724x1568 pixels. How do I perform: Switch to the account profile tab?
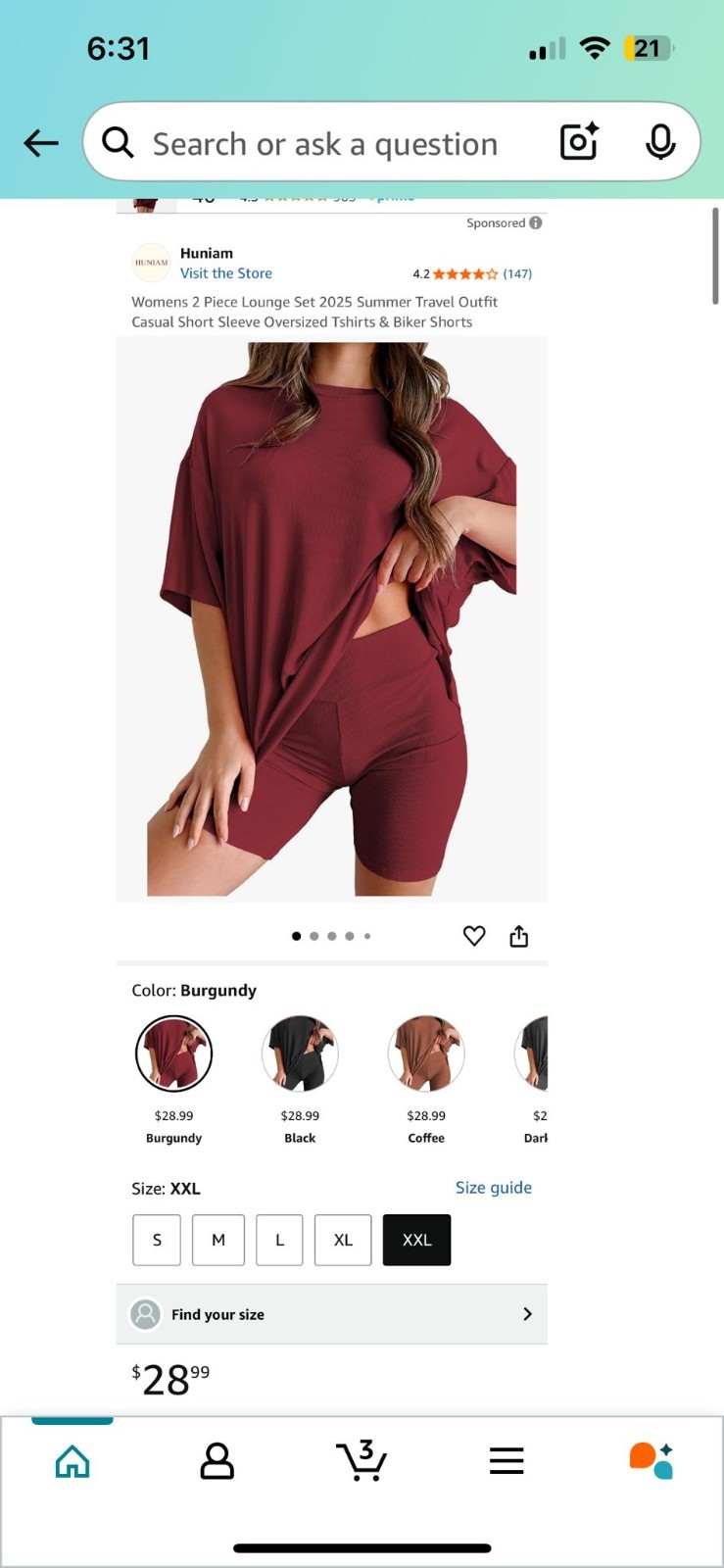(217, 1460)
